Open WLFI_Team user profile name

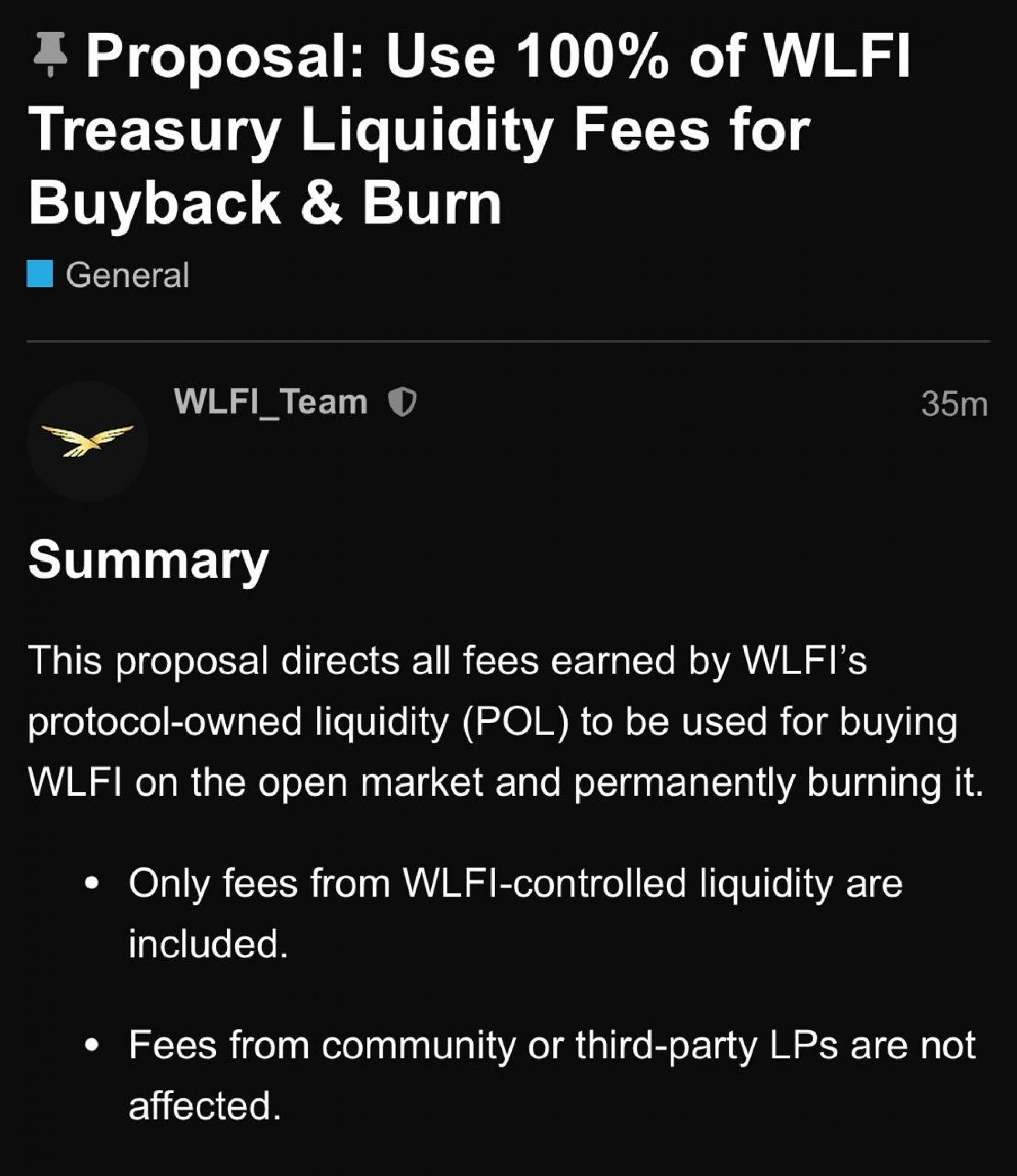tap(271, 403)
